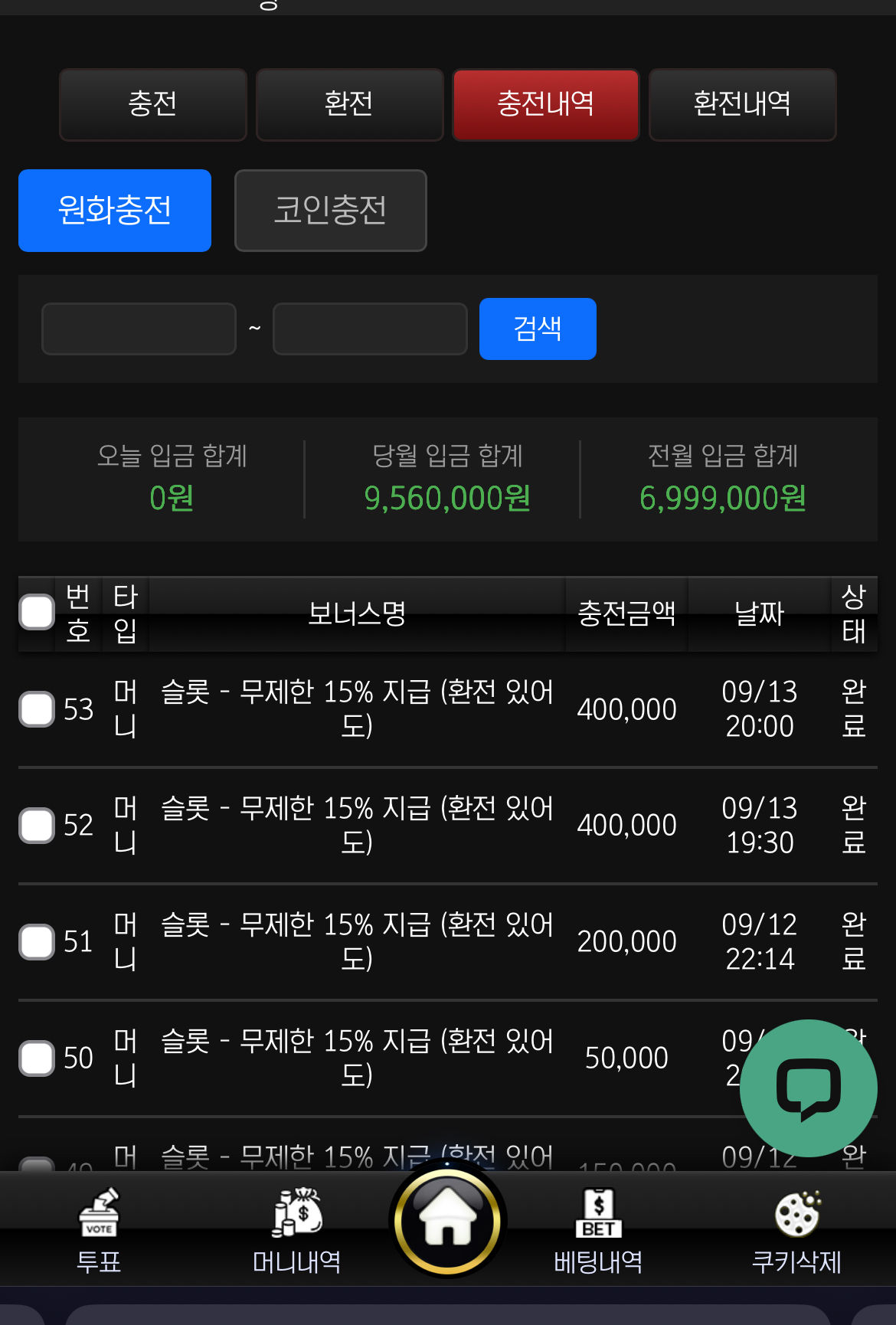The width and height of the screenshot is (896, 1325).
Task: Open 베팅내역 in the bottom bar
Action: pos(598,1231)
